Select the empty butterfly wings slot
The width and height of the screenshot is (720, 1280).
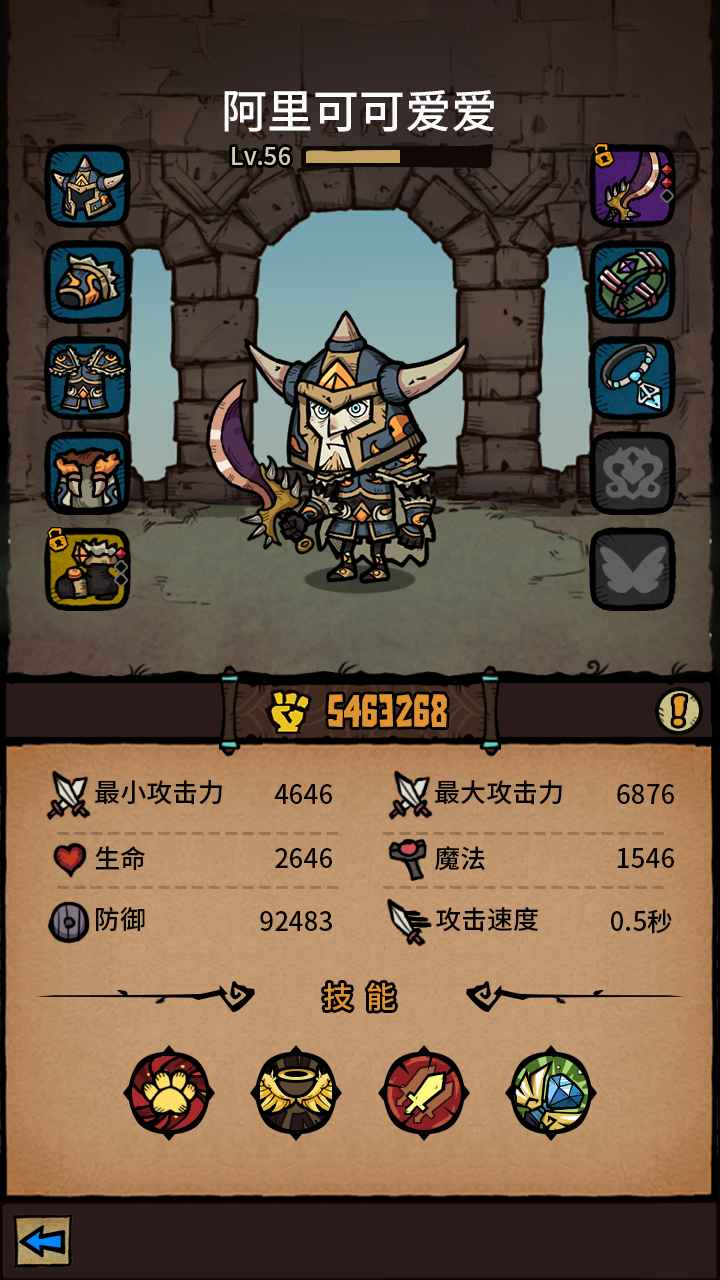click(632, 569)
